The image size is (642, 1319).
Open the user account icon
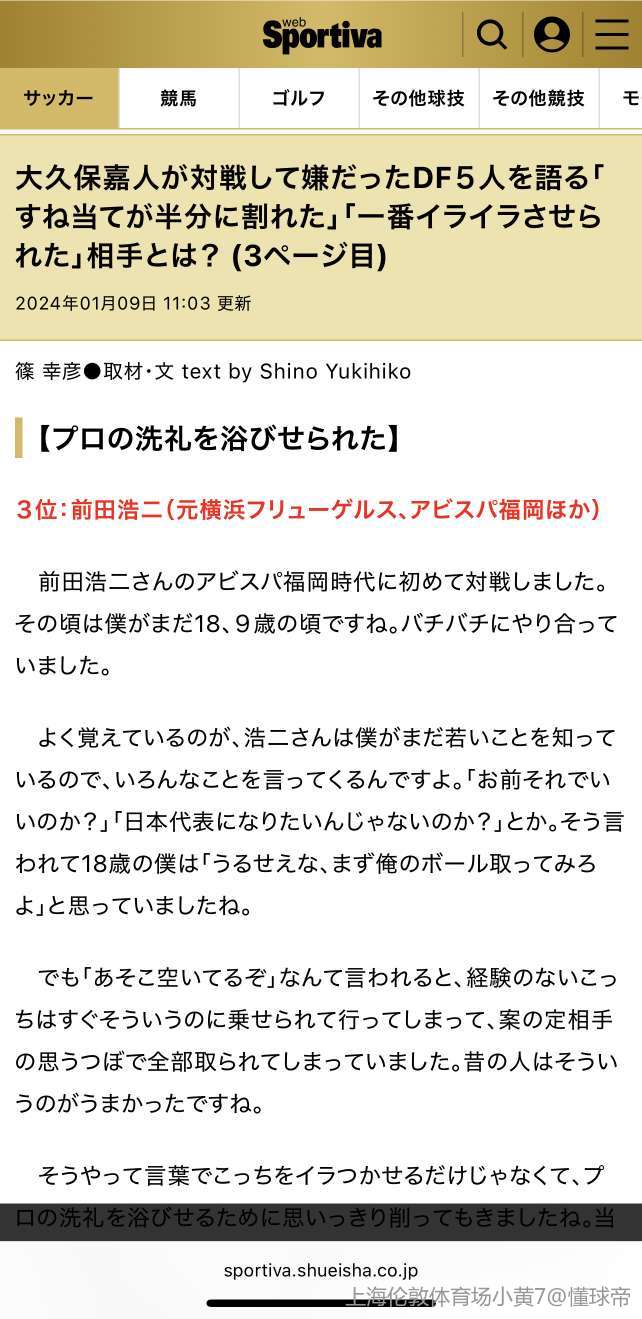point(551,35)
